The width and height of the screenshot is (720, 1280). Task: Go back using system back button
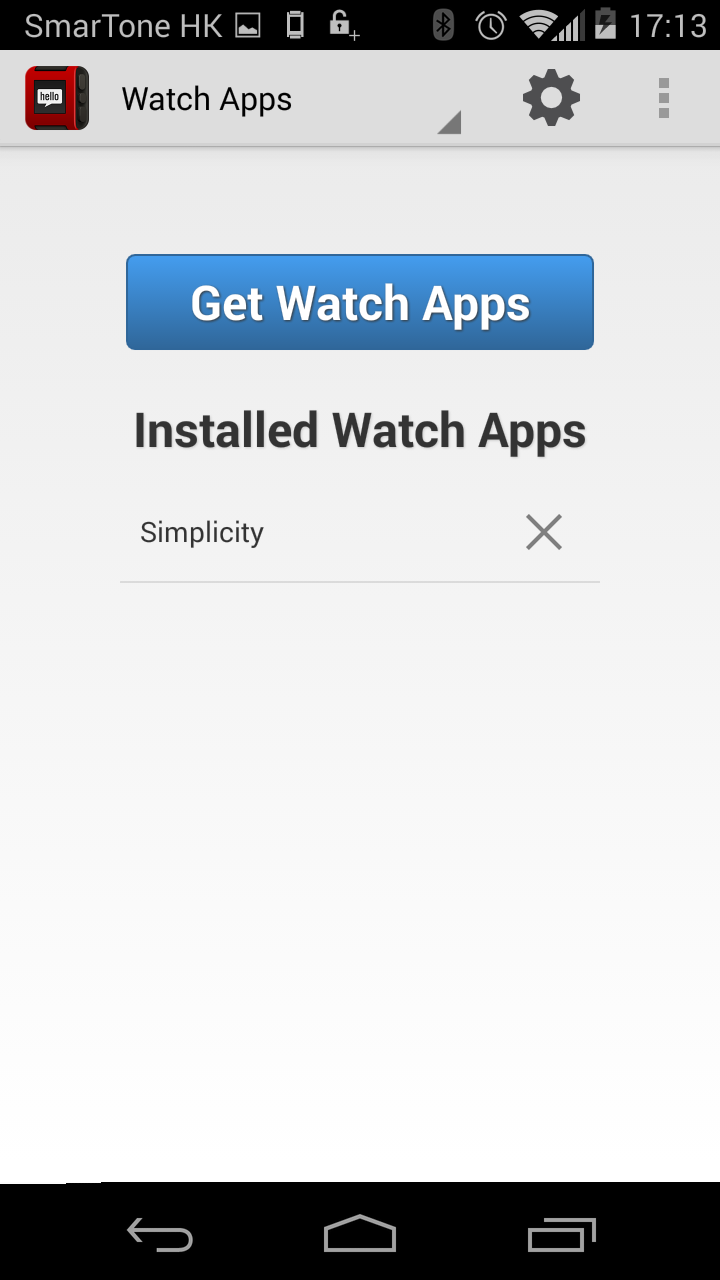[x=160, y=1234]
